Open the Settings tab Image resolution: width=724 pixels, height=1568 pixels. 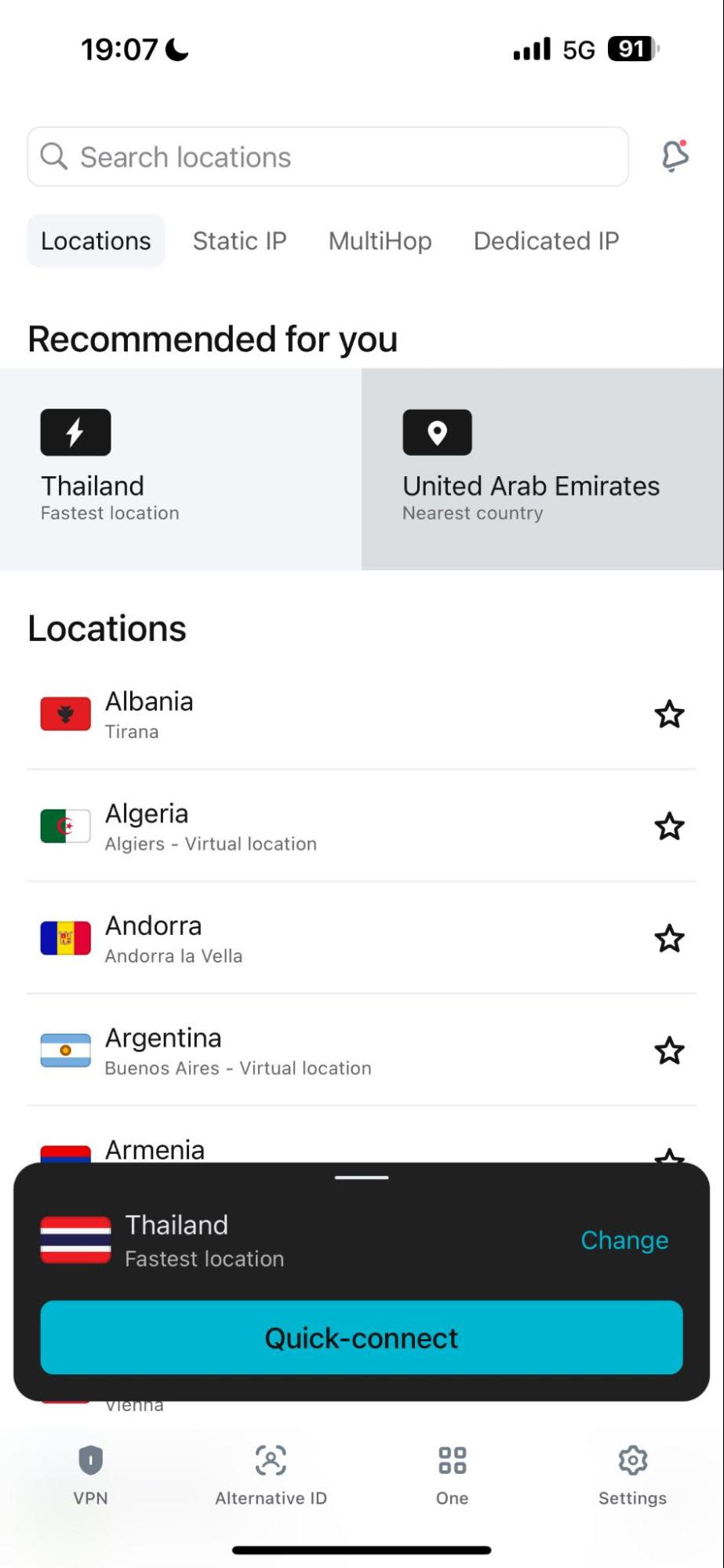(632, 1475)
